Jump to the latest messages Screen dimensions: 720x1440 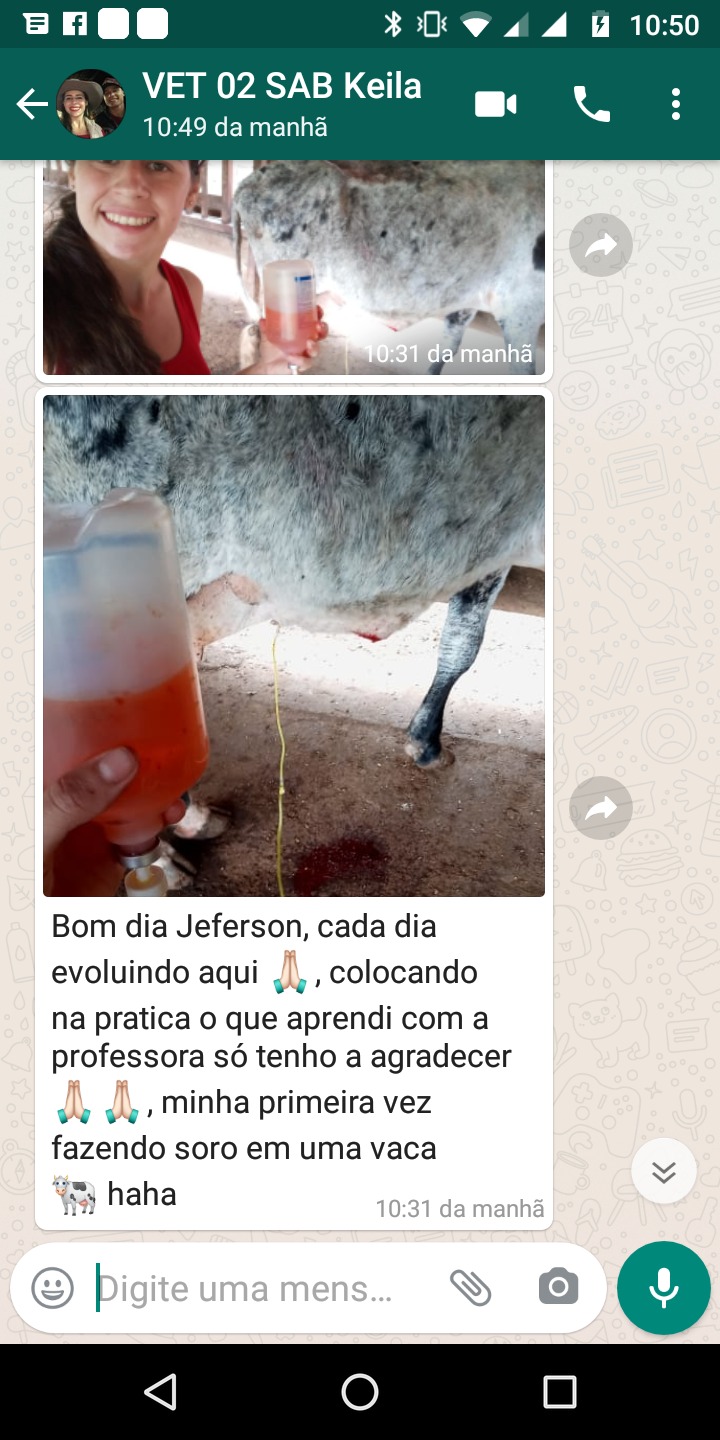663,1171
